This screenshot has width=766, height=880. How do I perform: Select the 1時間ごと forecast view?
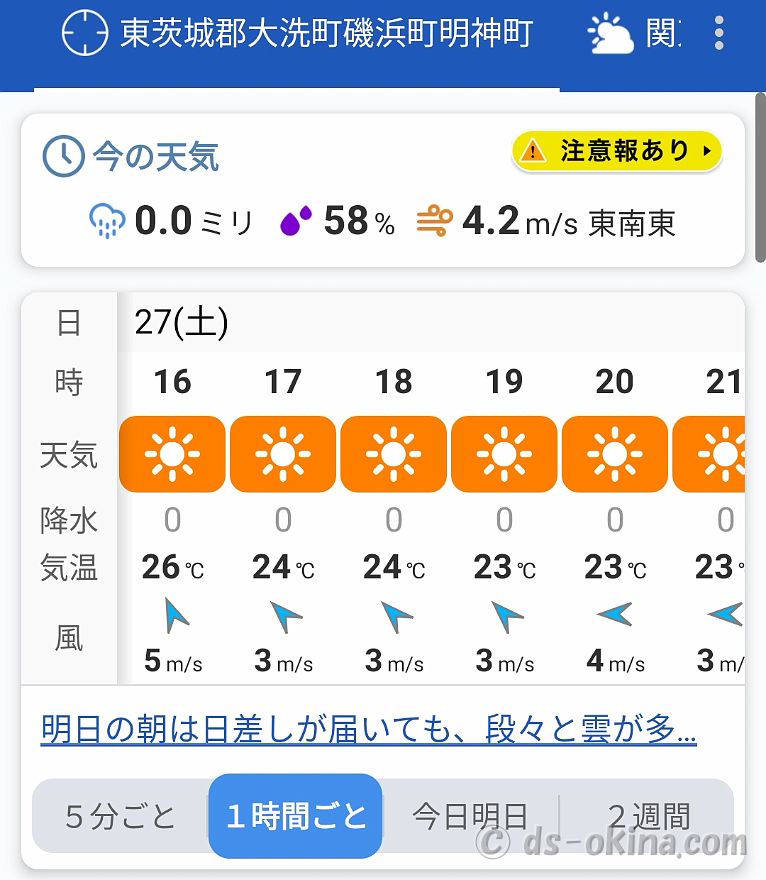coord(296,816)
